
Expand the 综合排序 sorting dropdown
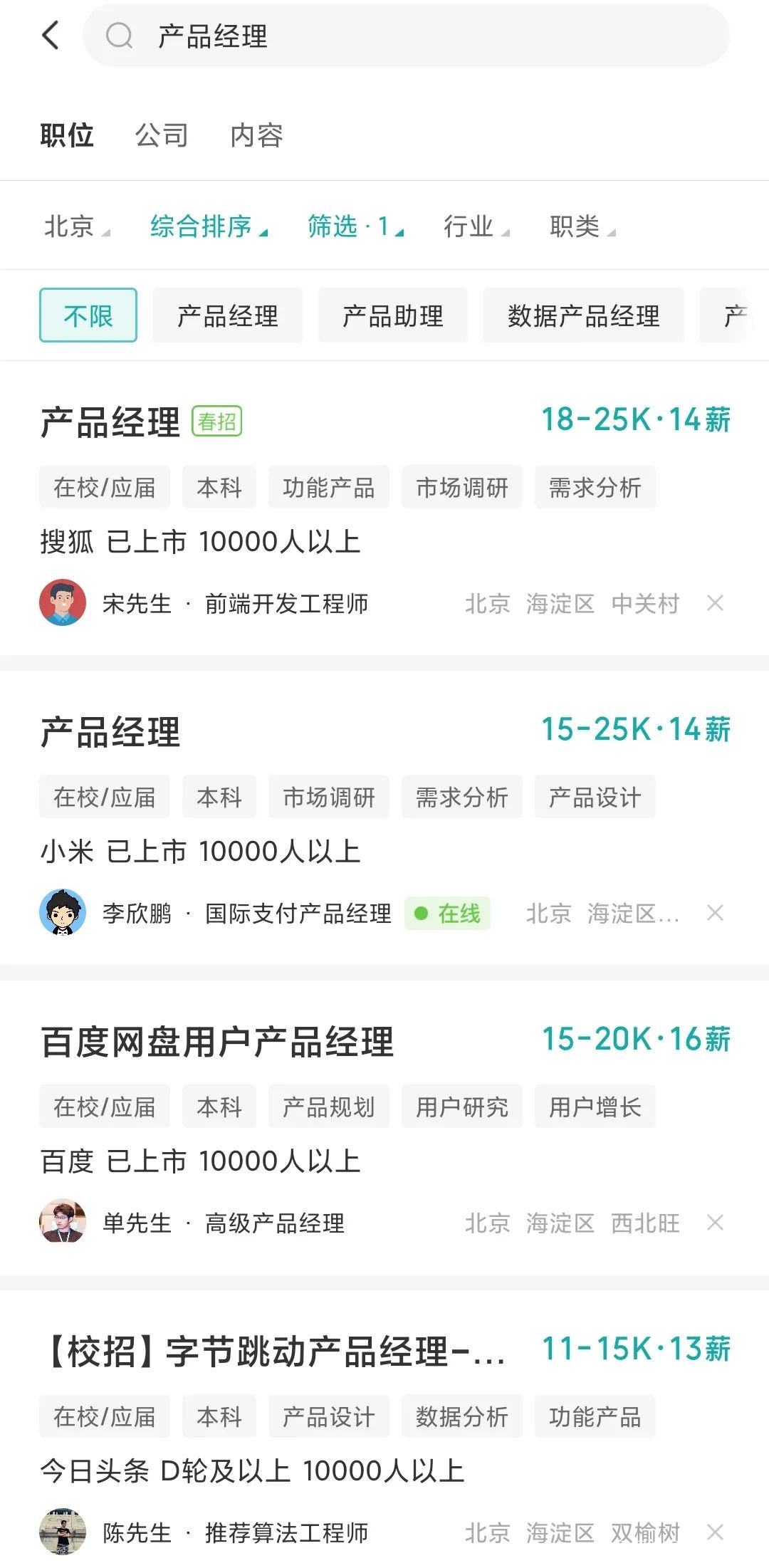click(209, 226)
